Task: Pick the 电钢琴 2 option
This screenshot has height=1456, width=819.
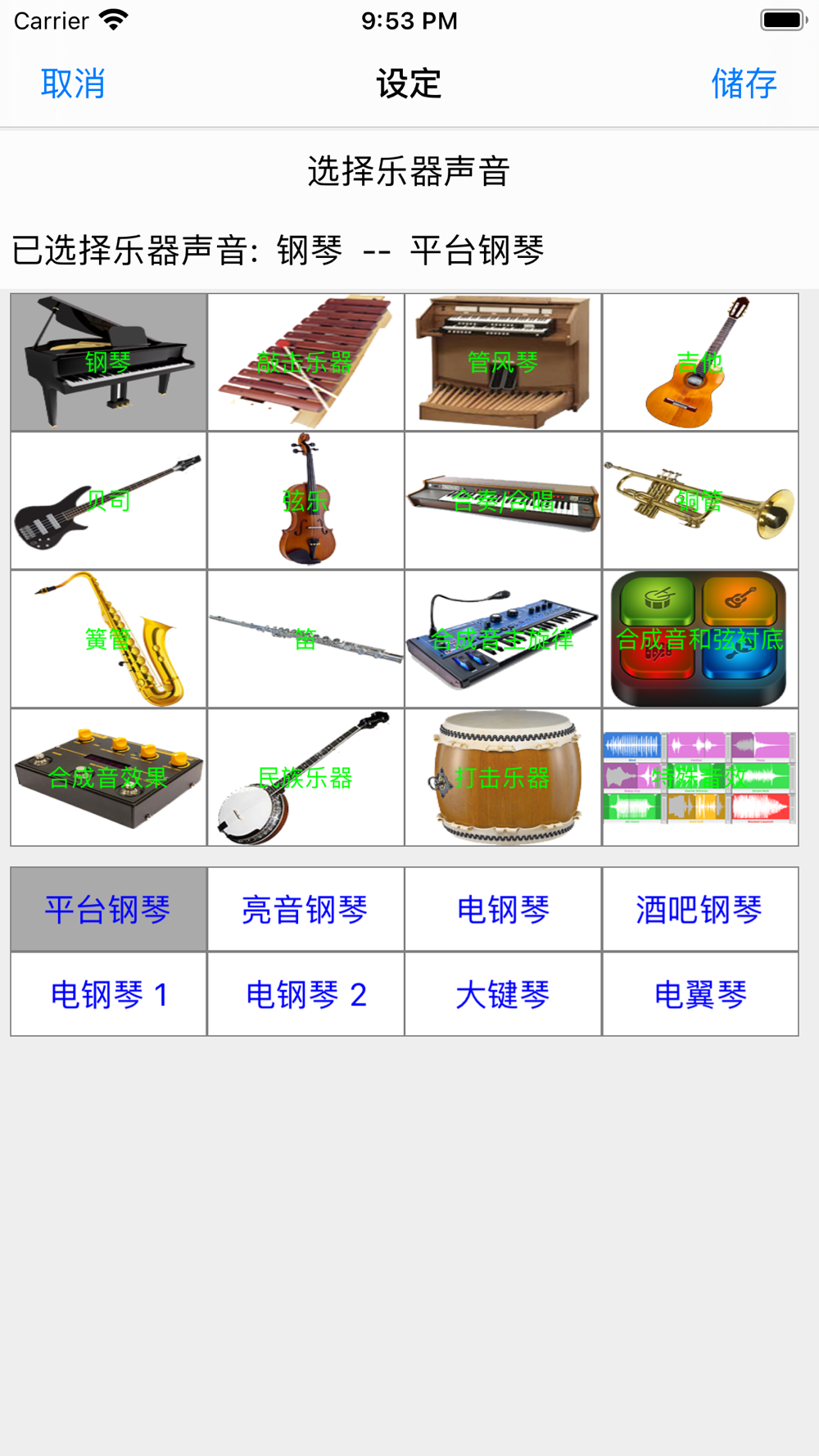Action: point(305,994)
